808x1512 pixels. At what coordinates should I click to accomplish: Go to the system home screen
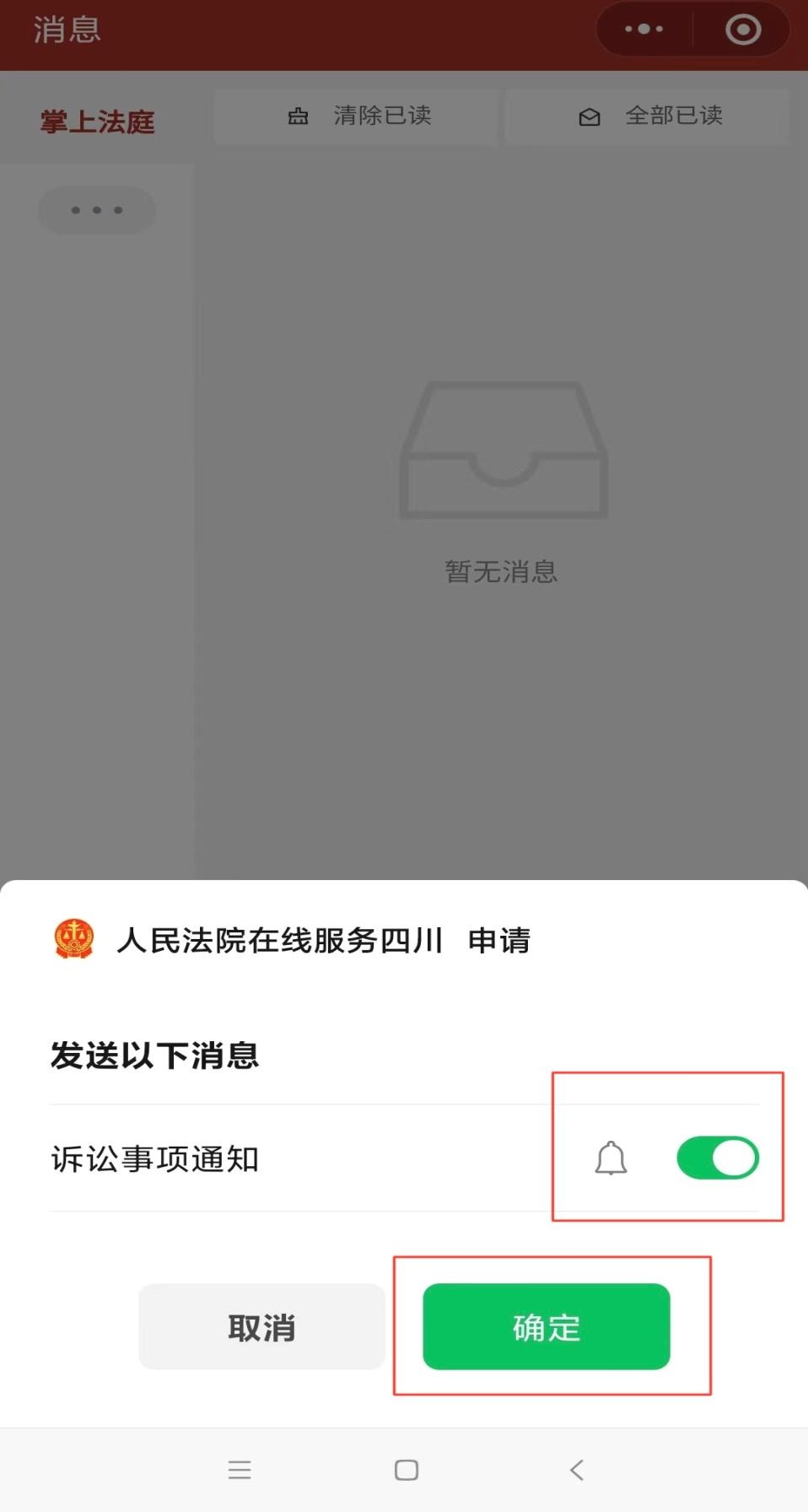pos(406,1470)
